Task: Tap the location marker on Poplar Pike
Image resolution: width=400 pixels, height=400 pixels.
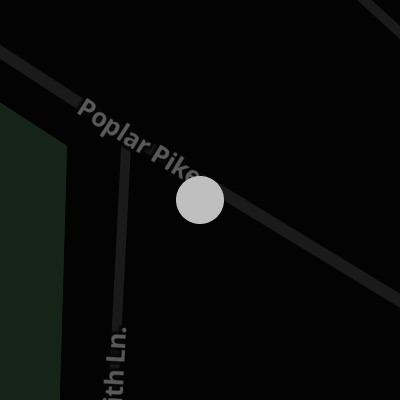Action: [x=200, y=200]
